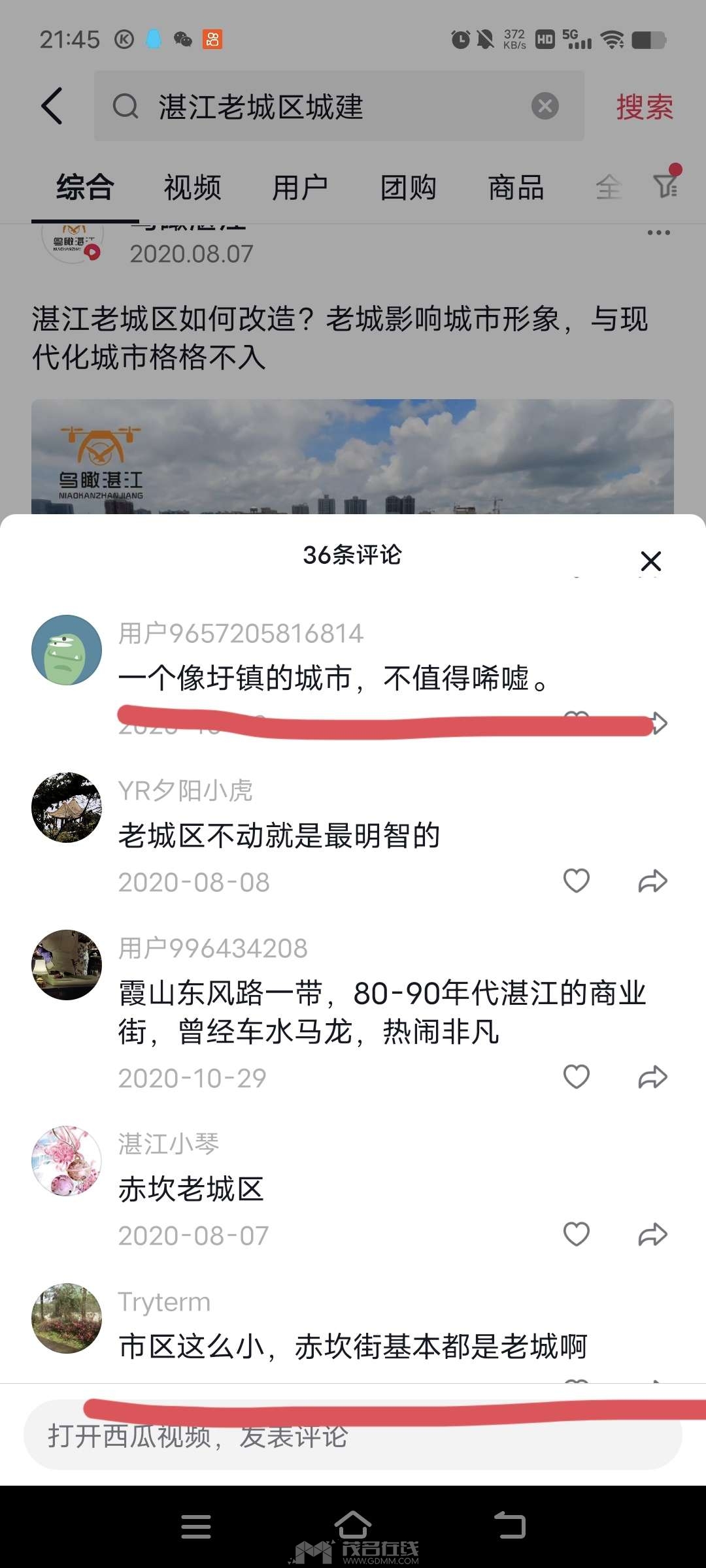
Task: Open the search filter funnel icon
Action: (666, 184)
